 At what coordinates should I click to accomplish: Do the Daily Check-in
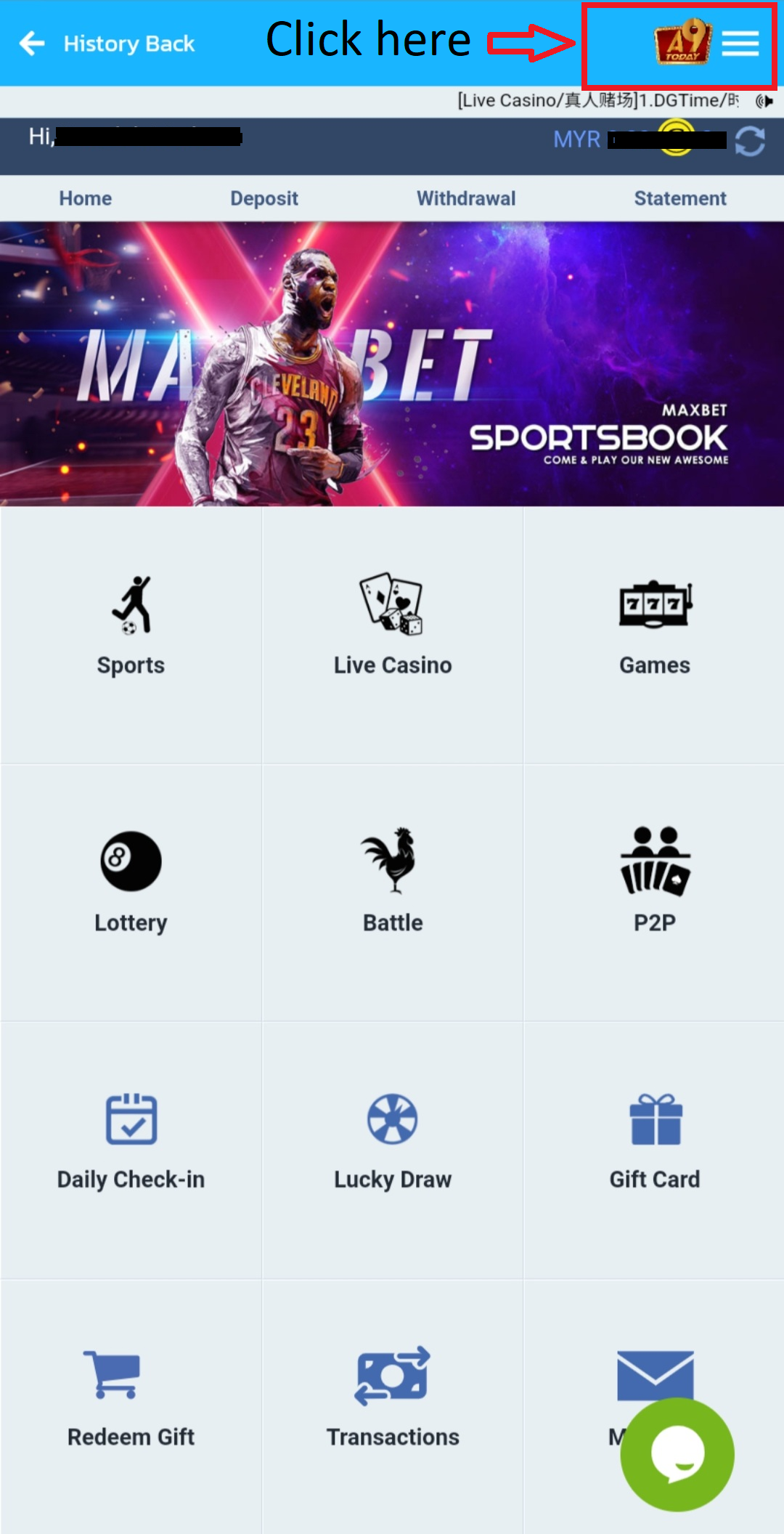tap(131, 1140)
